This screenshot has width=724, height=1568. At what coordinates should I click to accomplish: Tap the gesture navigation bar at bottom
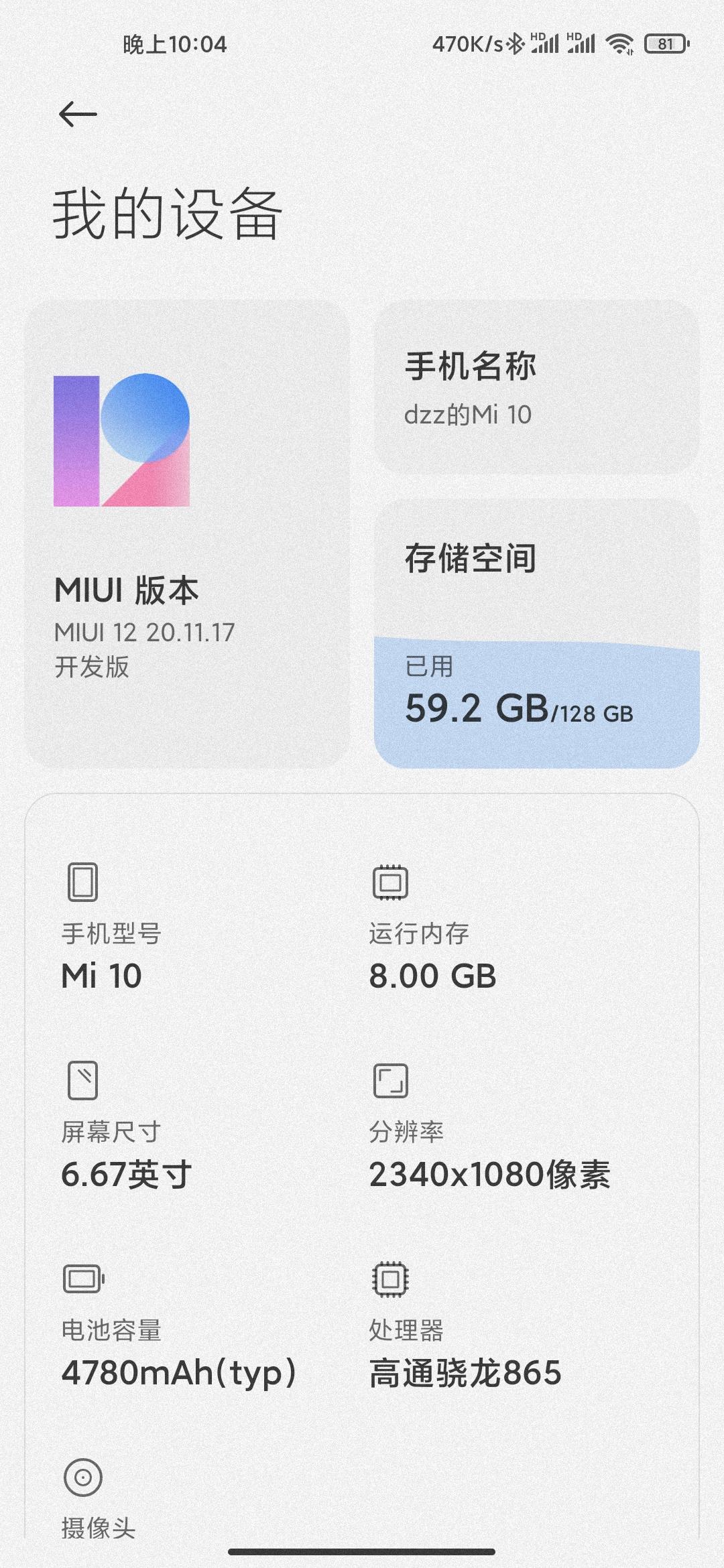coord(362,1551)
